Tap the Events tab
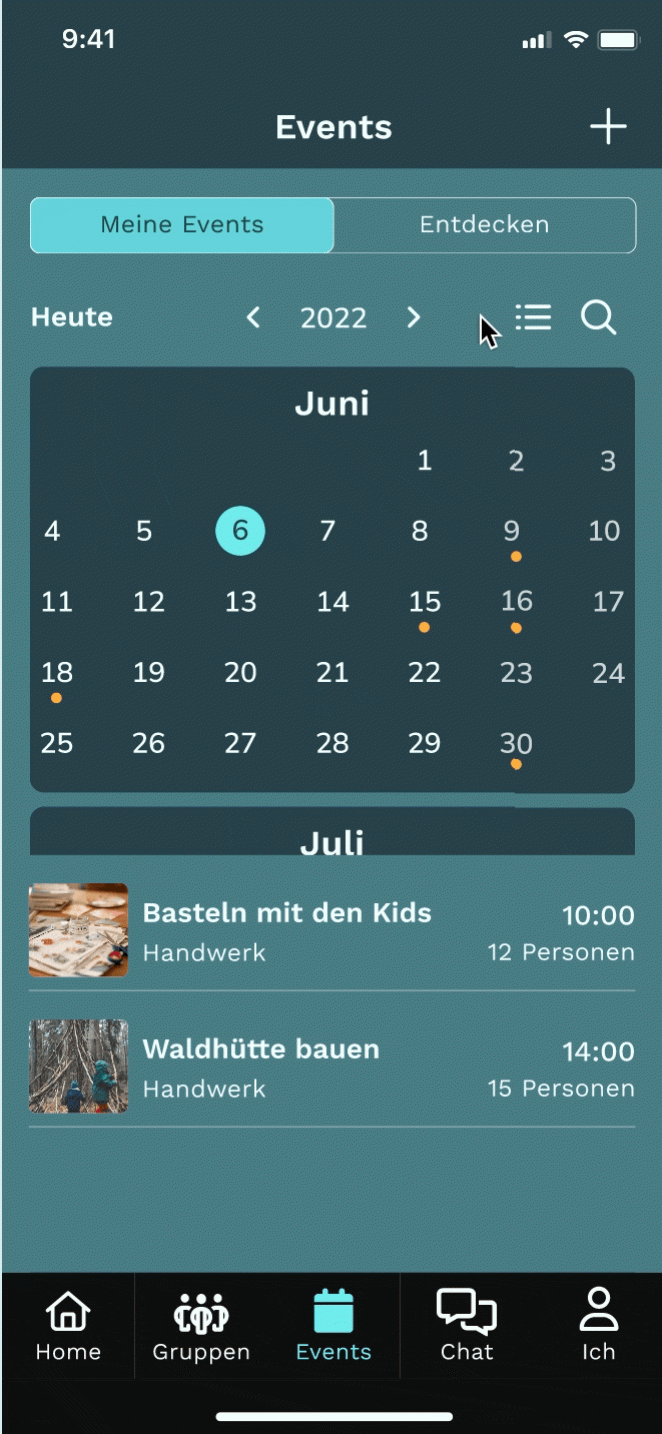 pos(333,1325)
